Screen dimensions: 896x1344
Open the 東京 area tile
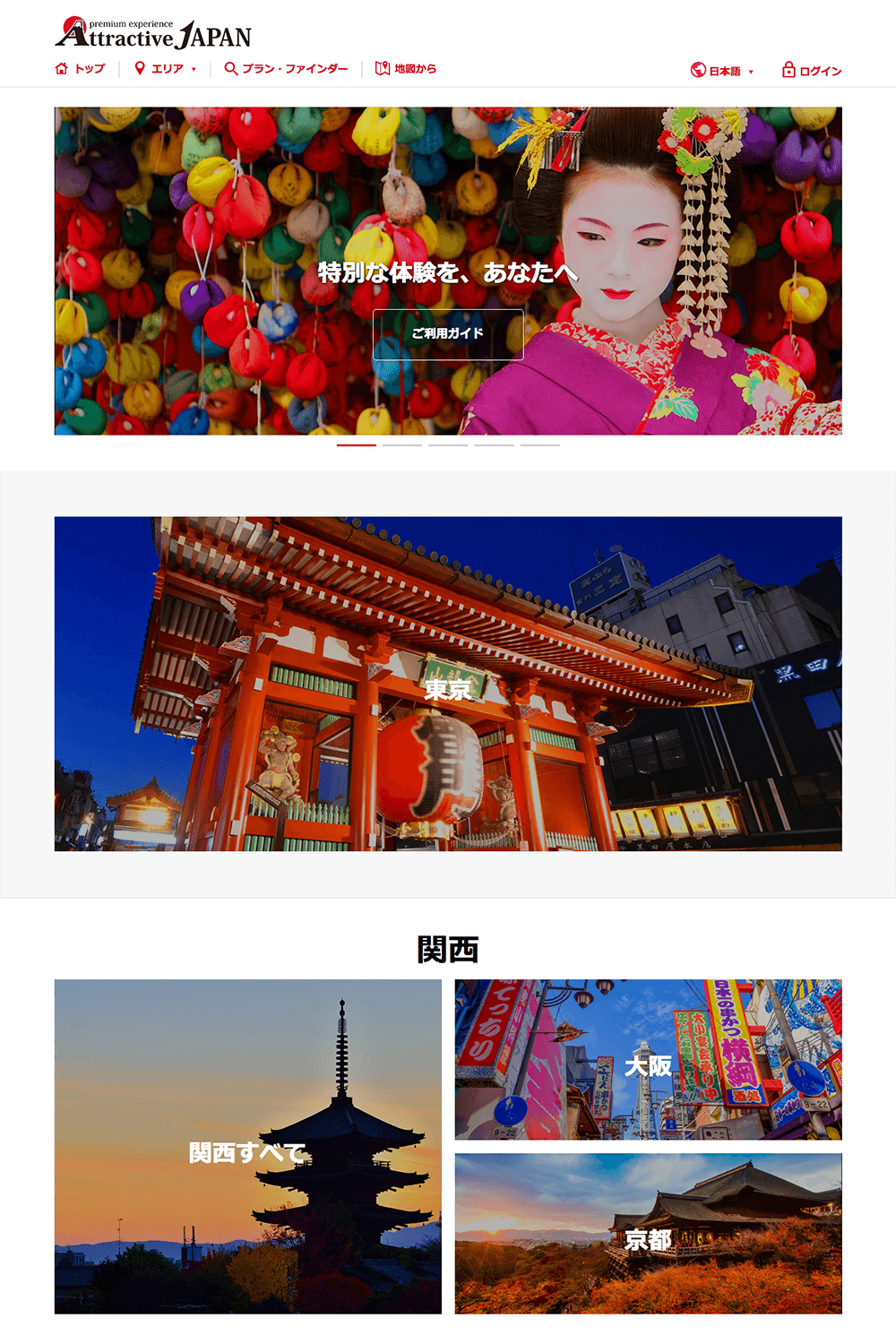[x=448, y=684]
